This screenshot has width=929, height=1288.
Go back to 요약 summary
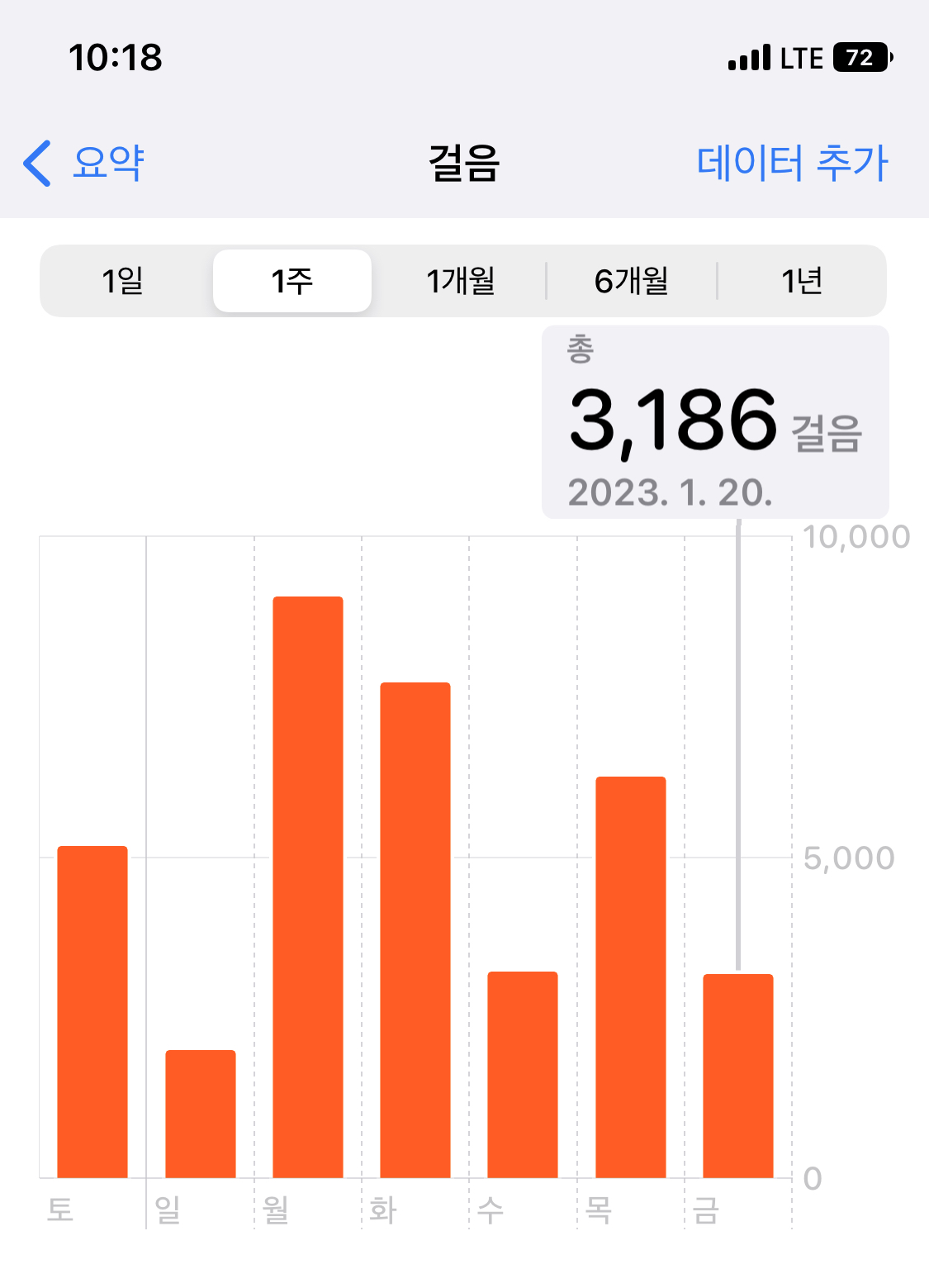tap(84, 162)
